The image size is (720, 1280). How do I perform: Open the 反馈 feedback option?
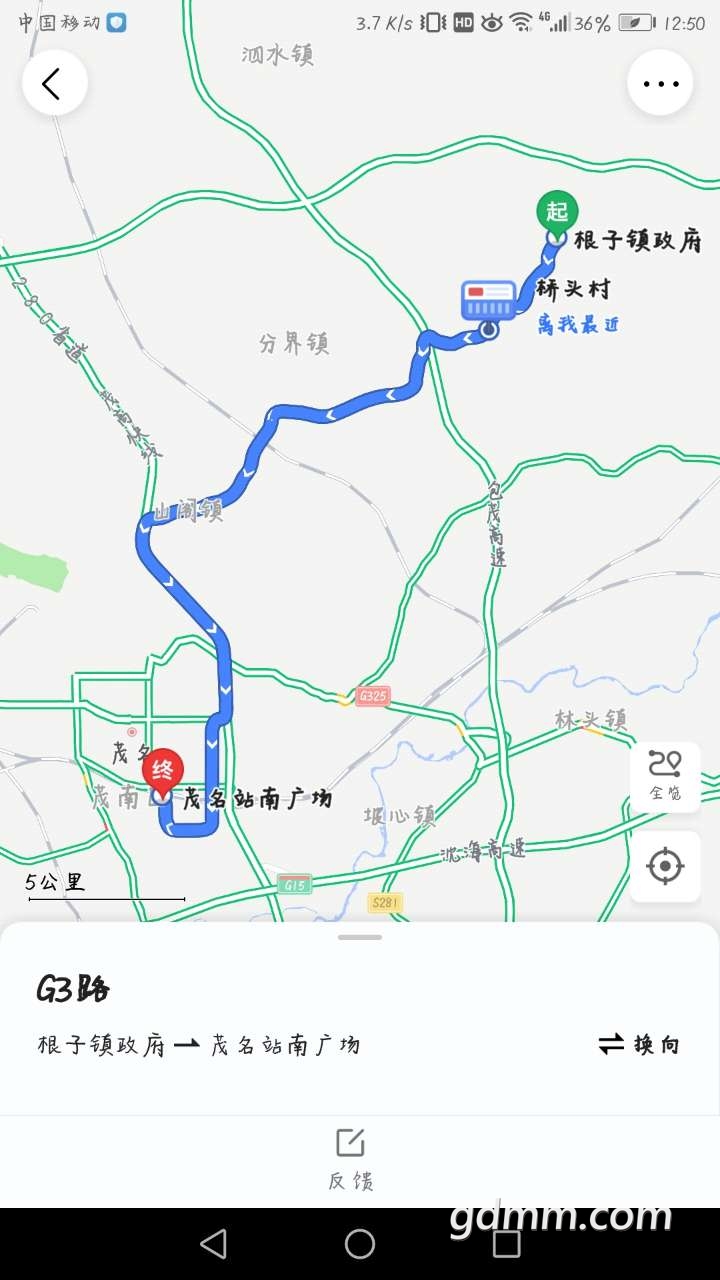coord(350,1158)
